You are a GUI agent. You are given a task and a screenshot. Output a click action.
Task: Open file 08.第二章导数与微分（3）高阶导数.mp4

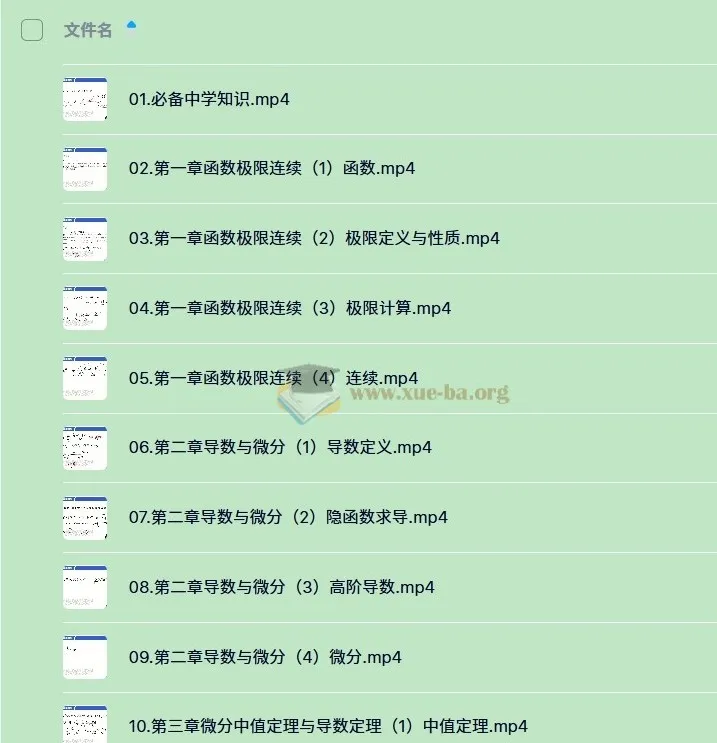pyautogui.click(x=281, y=587)
